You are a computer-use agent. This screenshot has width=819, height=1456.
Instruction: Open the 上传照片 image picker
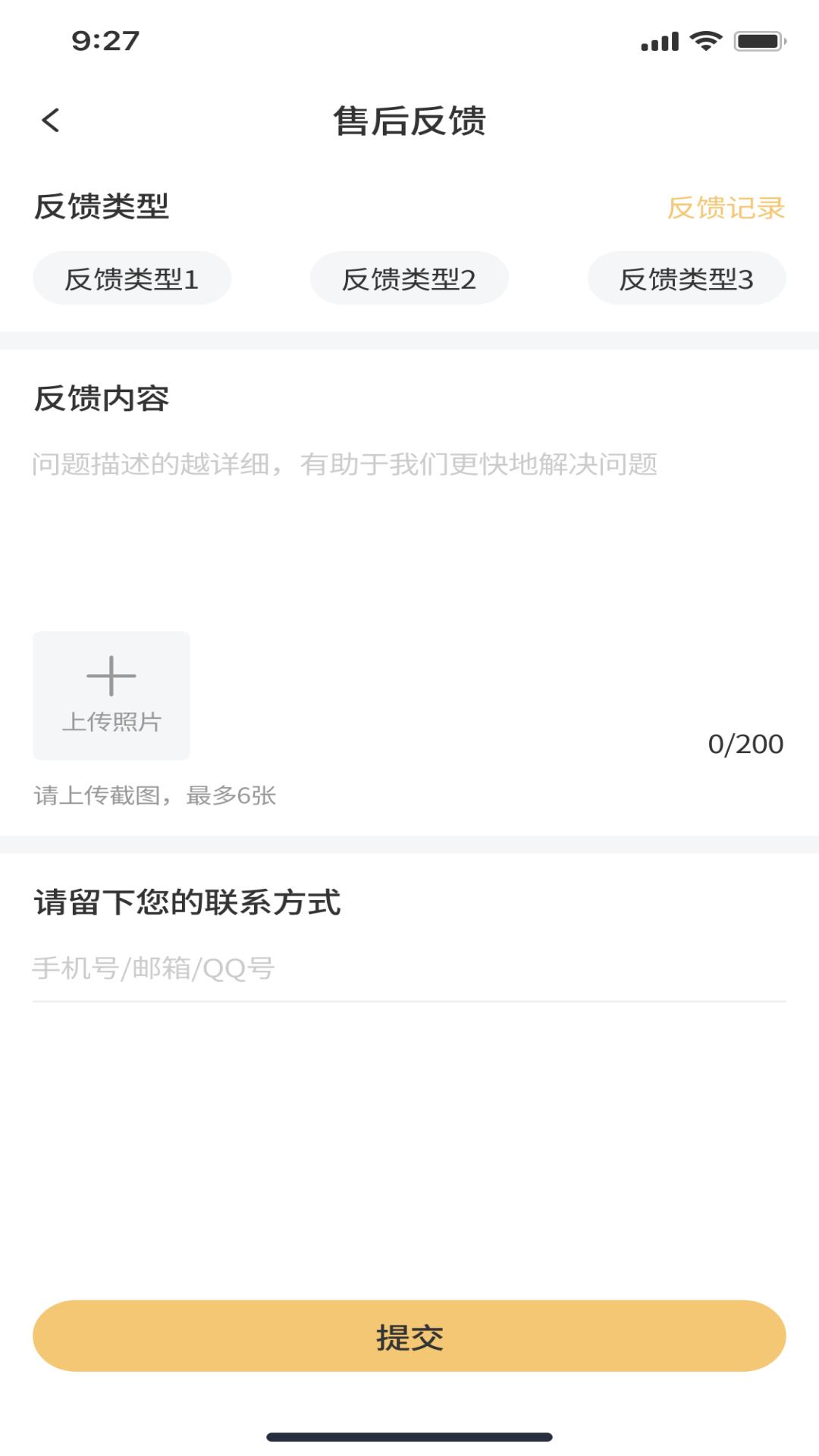pyautogui.click(x=111, y=694)
